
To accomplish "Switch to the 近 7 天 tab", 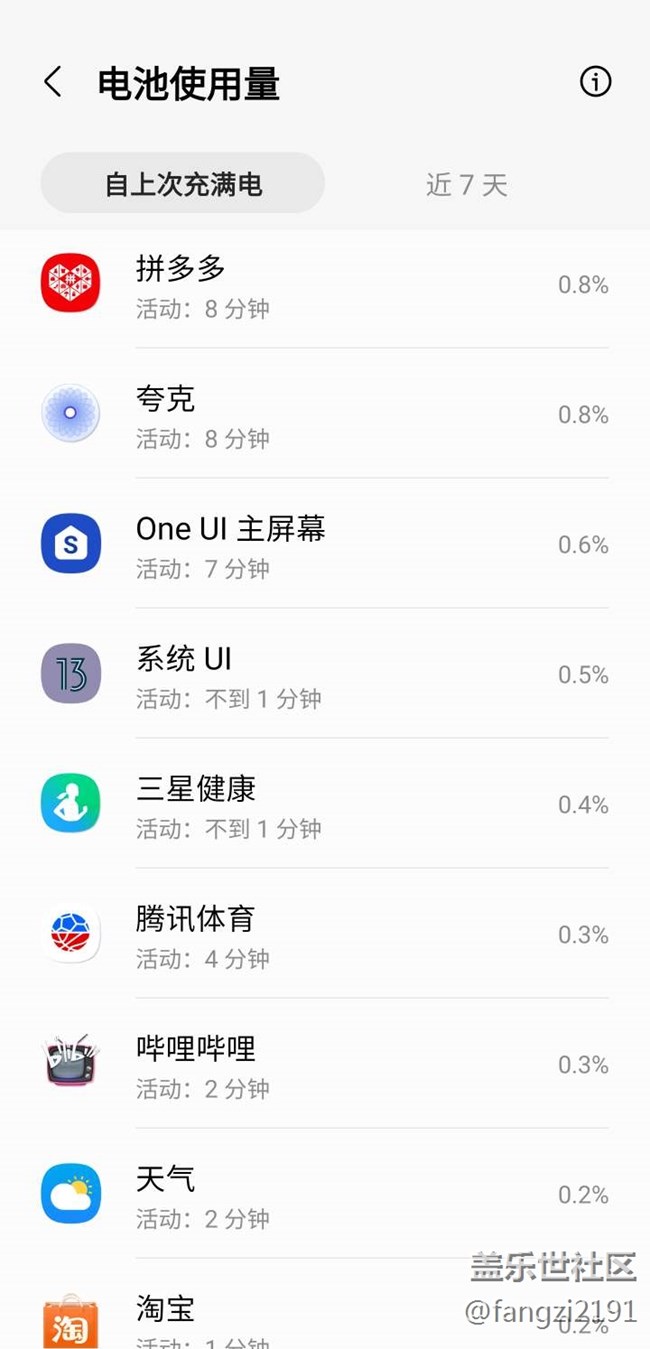I will (x=466, y=184).
